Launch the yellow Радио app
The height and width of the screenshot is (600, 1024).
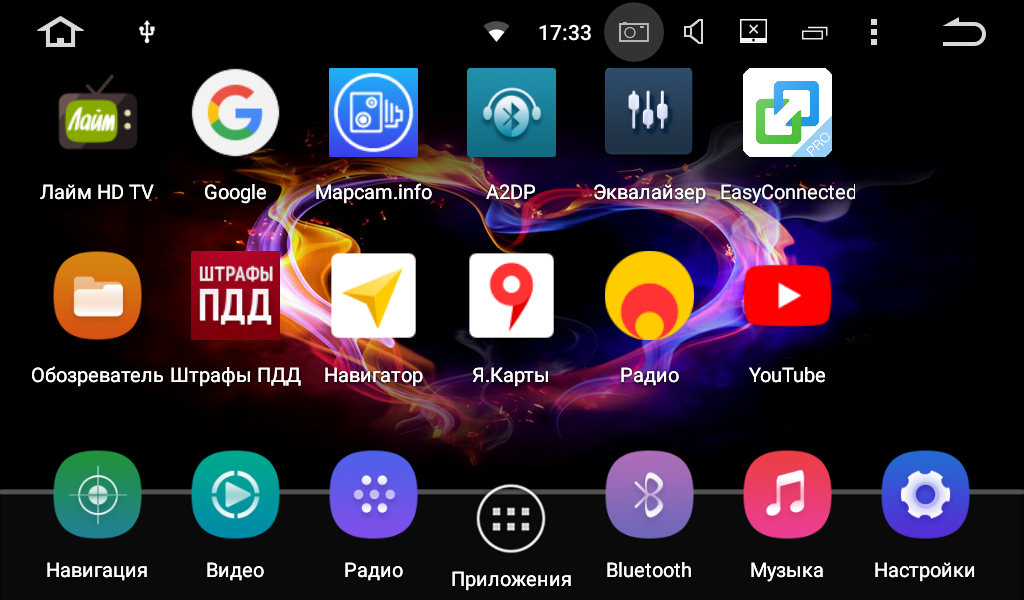click(649, 296)
